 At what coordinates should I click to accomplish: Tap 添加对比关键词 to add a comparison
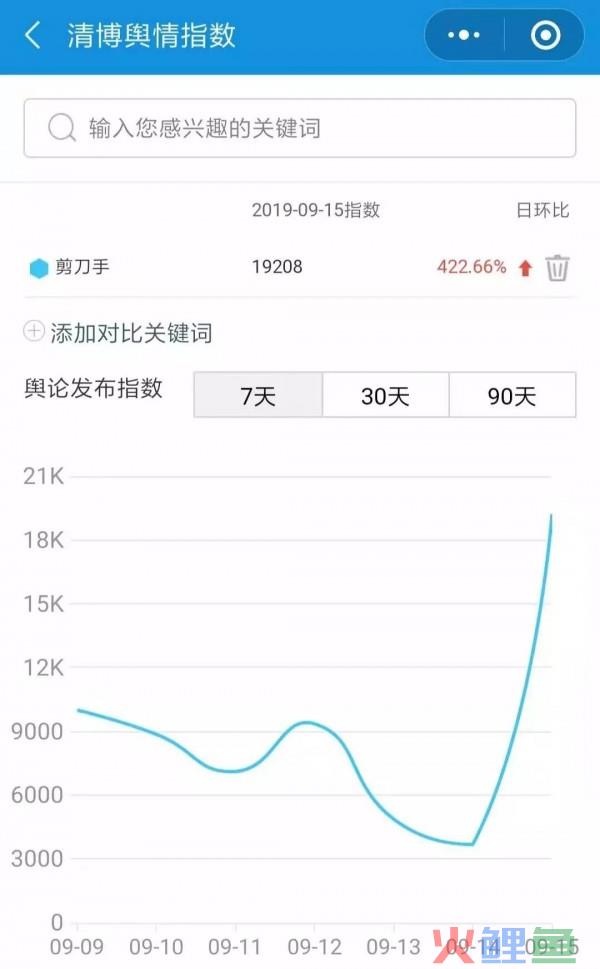118,332
